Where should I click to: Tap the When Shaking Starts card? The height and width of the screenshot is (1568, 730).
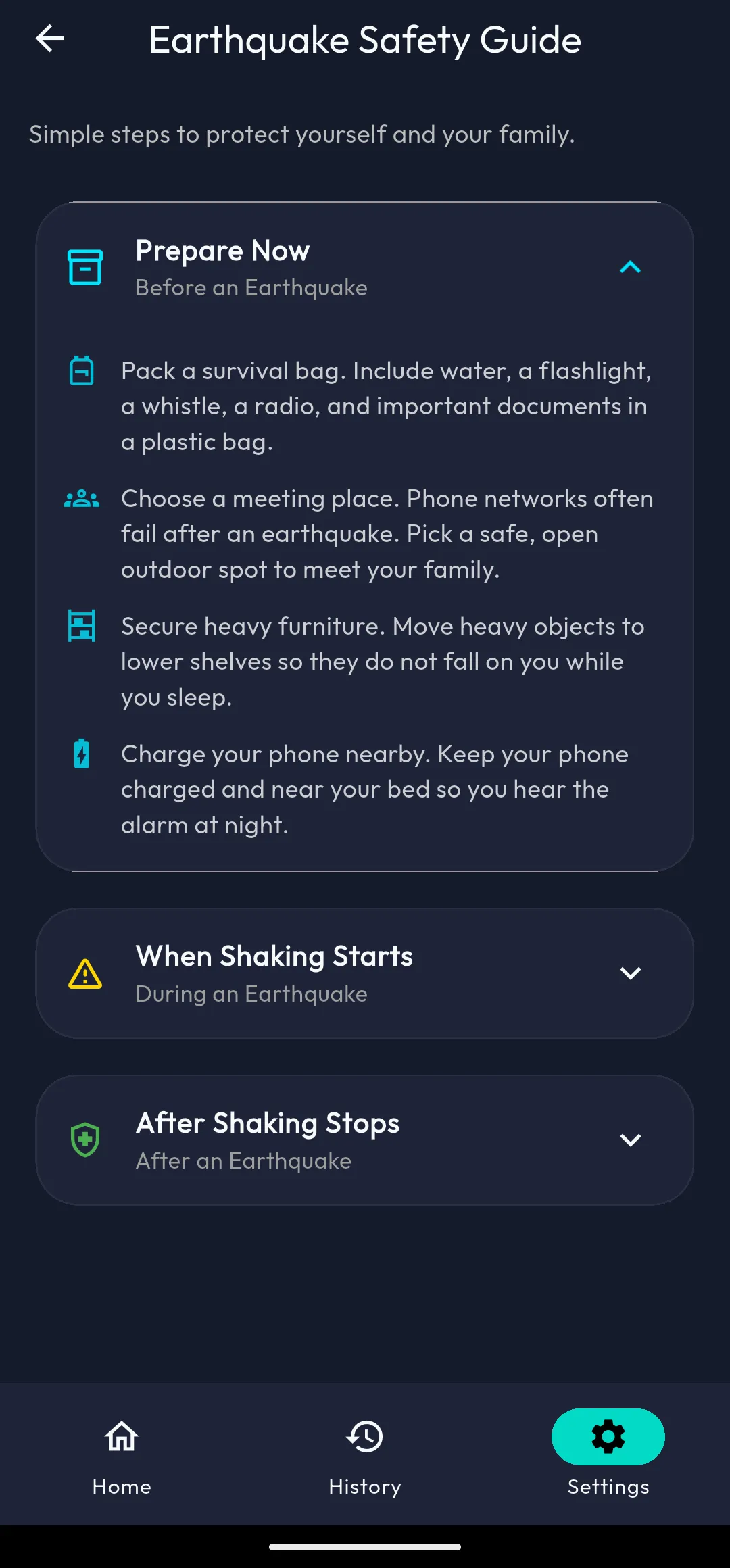365,973
